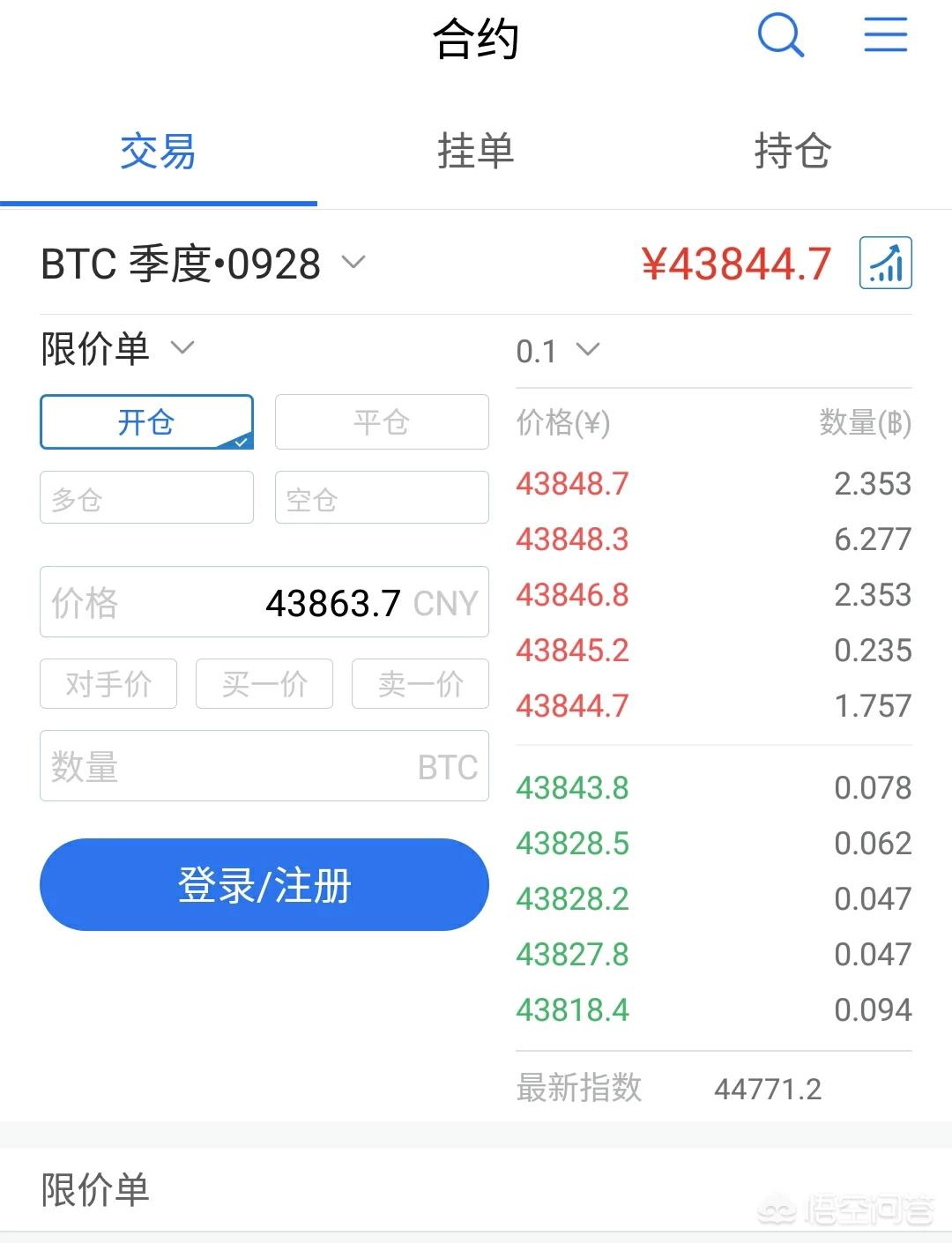Tap the 价格 input field

tap(264, 602)
